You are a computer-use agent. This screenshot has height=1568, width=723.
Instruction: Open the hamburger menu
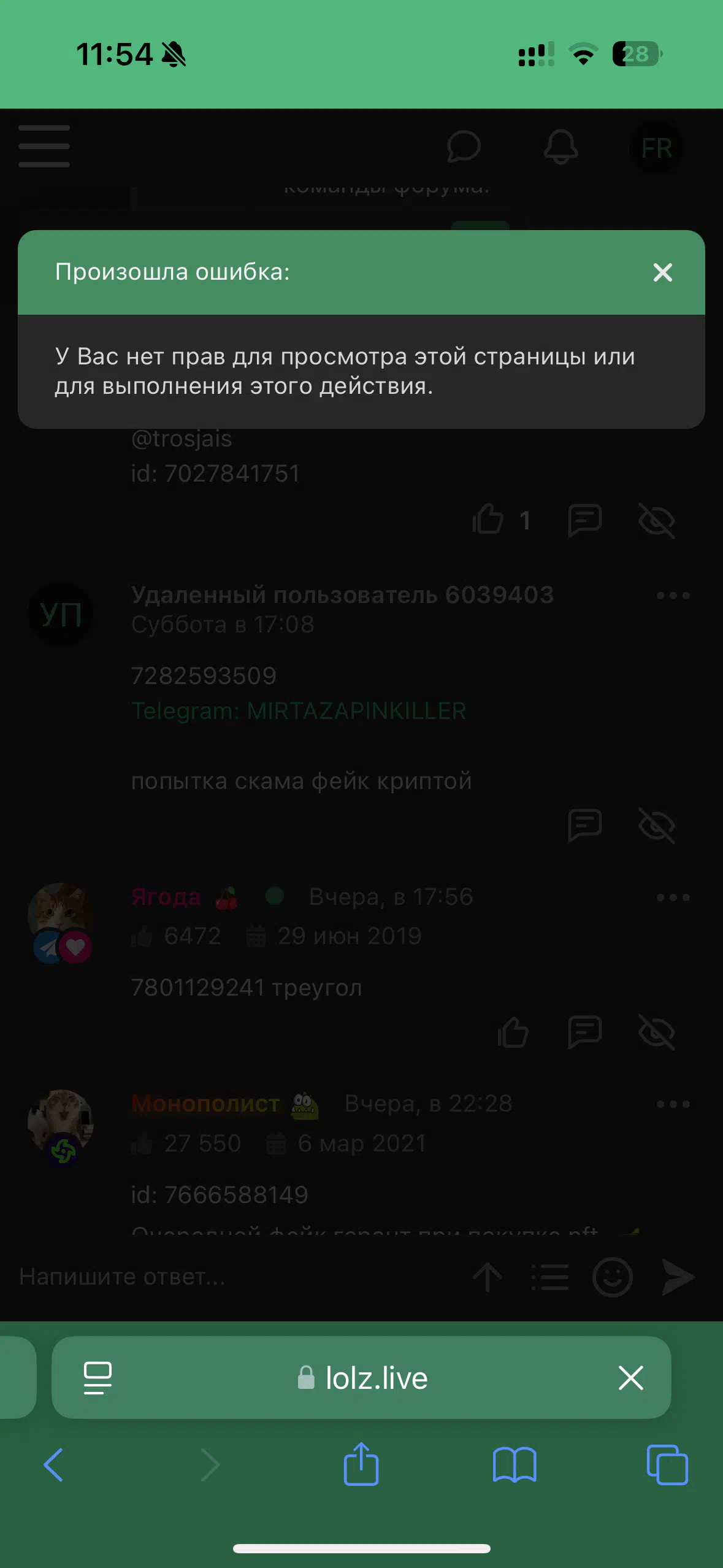coord(44,147)
